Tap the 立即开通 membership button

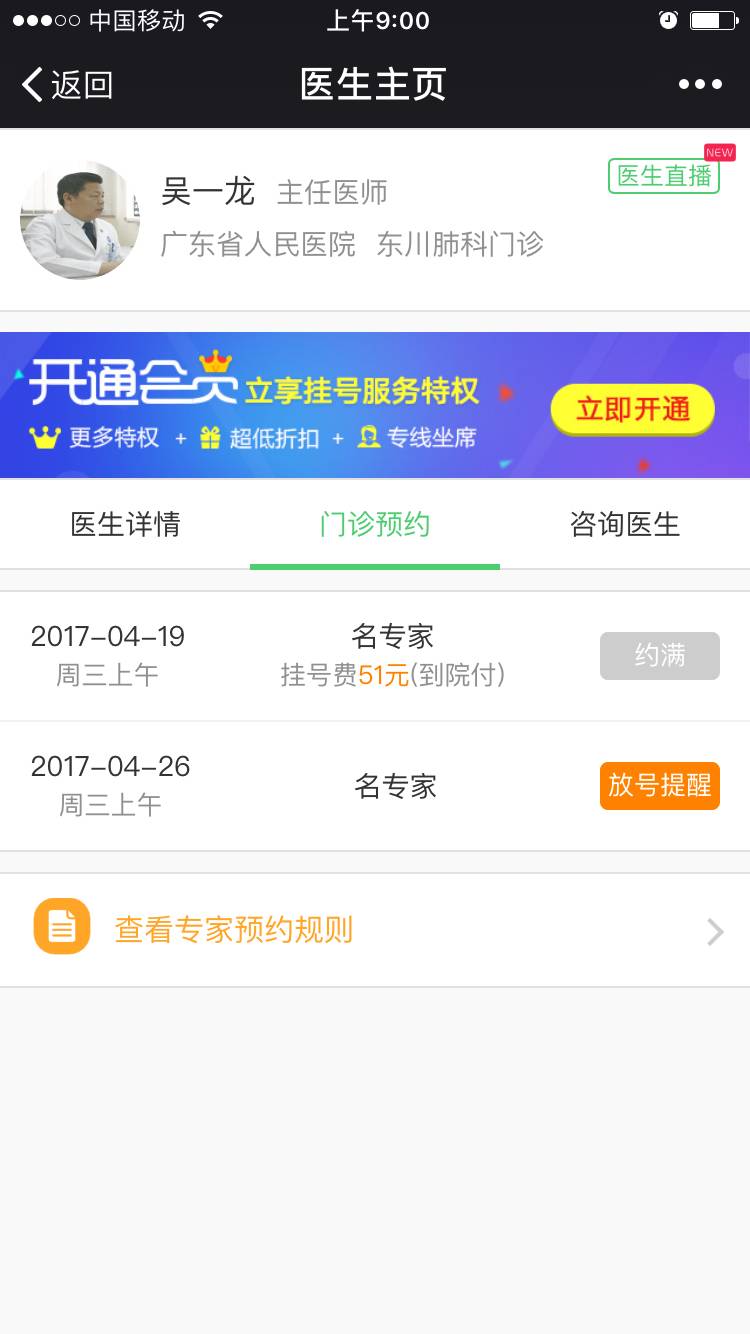pyautogui.click(x=632, y=410)
